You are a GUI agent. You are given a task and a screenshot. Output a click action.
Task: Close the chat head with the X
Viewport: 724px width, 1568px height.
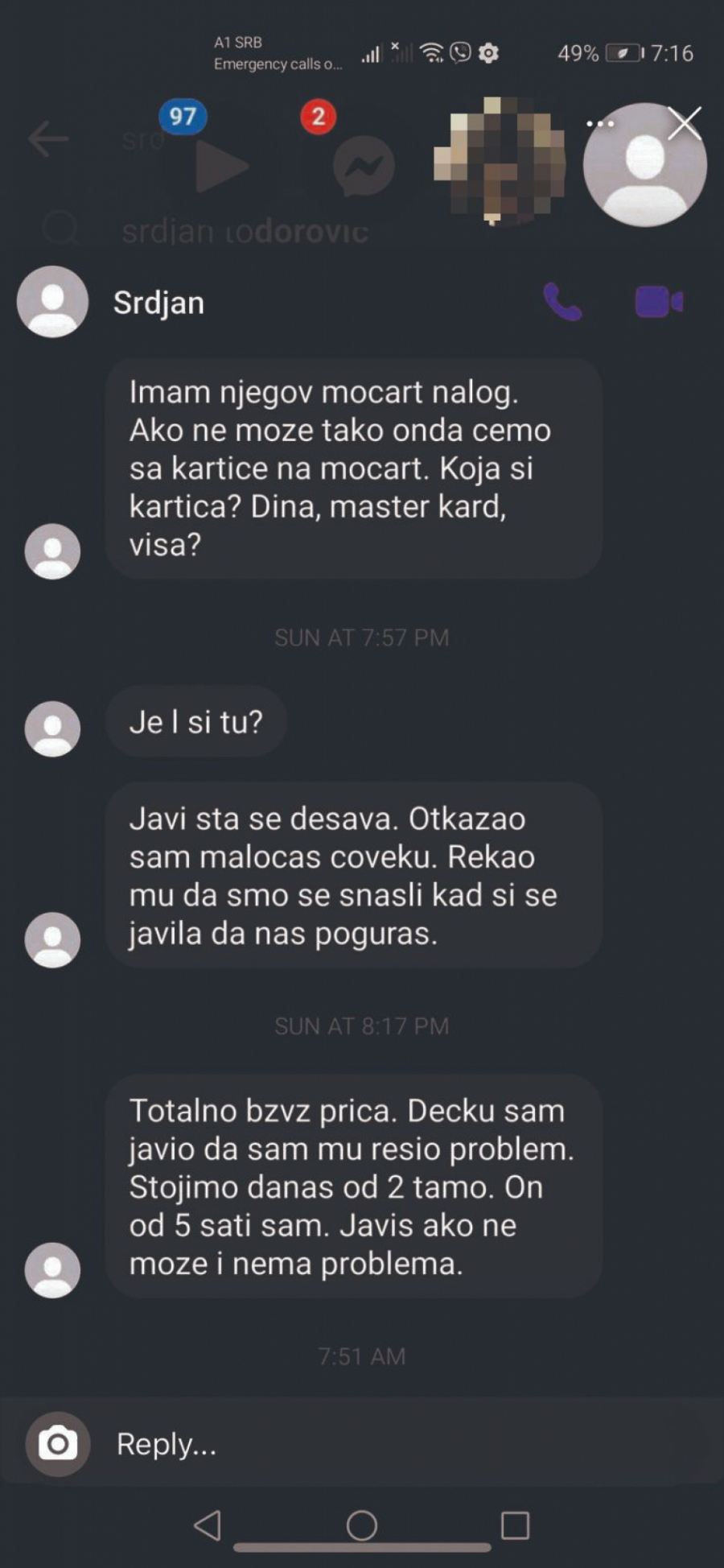click(x=685, y=124)
